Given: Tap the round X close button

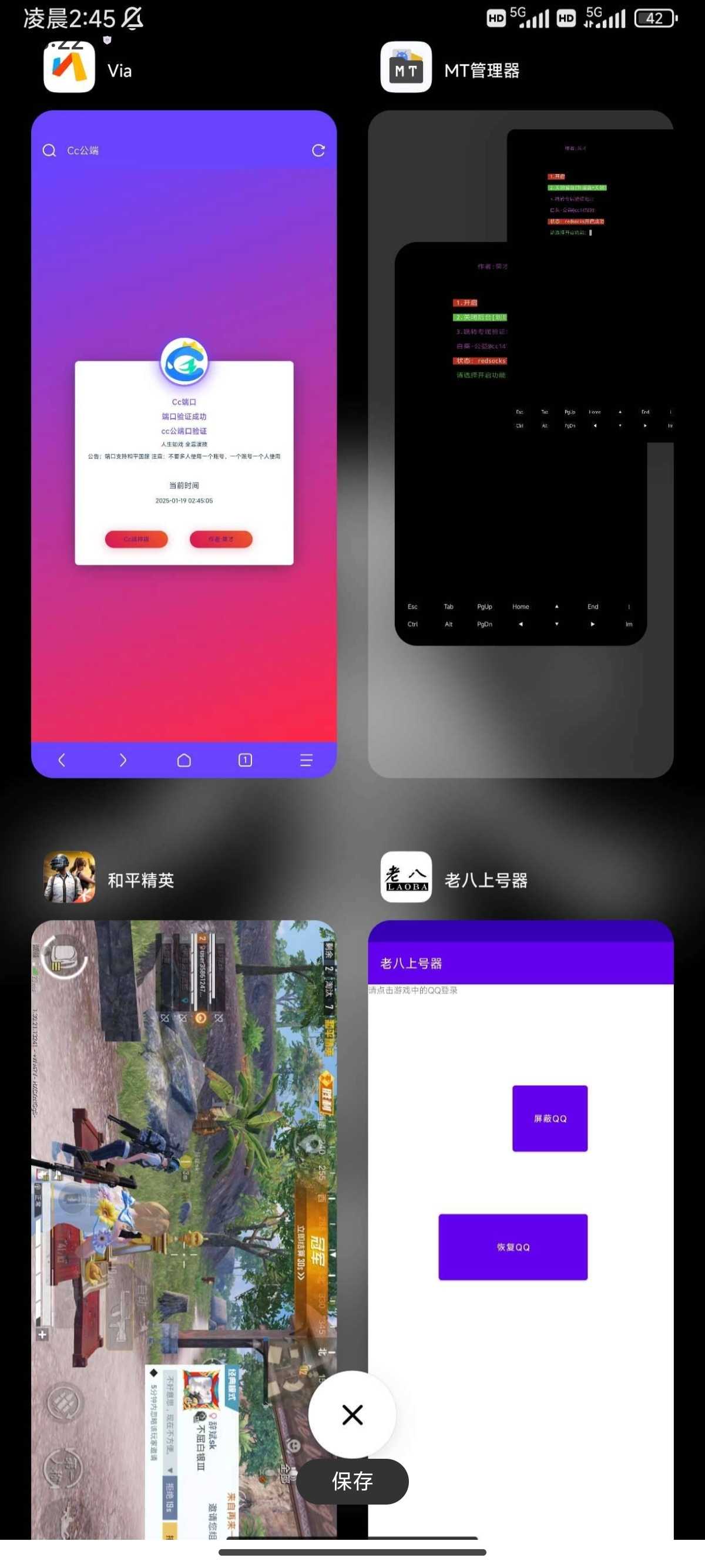Looking at the screenshot, I should click(x=352, y=1415).
